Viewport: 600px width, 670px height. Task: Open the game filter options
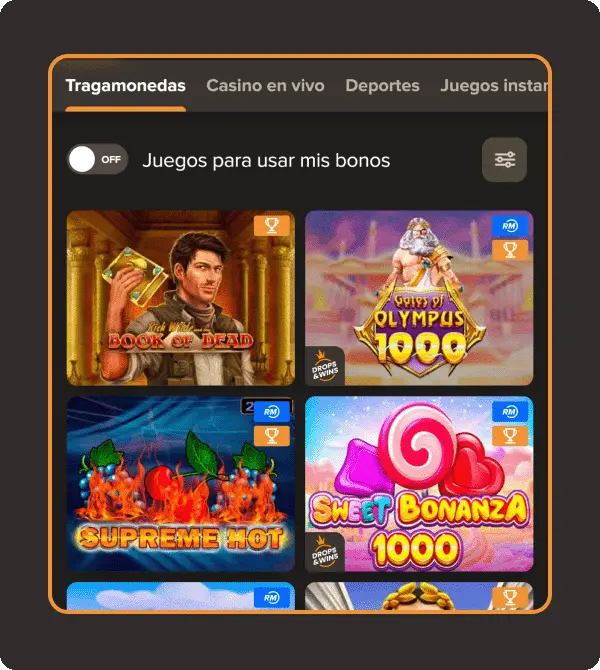point(504,160)
